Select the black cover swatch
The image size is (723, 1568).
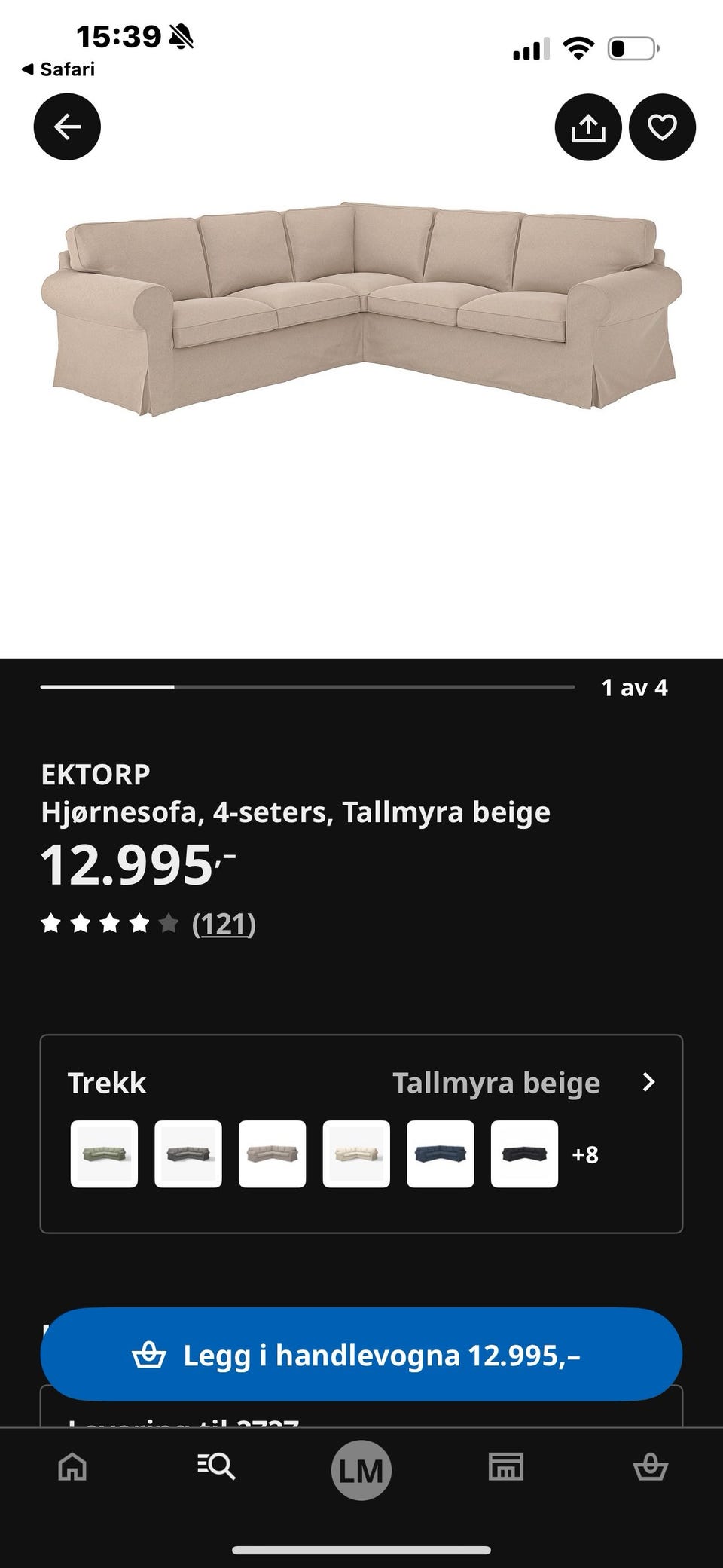524,1154
